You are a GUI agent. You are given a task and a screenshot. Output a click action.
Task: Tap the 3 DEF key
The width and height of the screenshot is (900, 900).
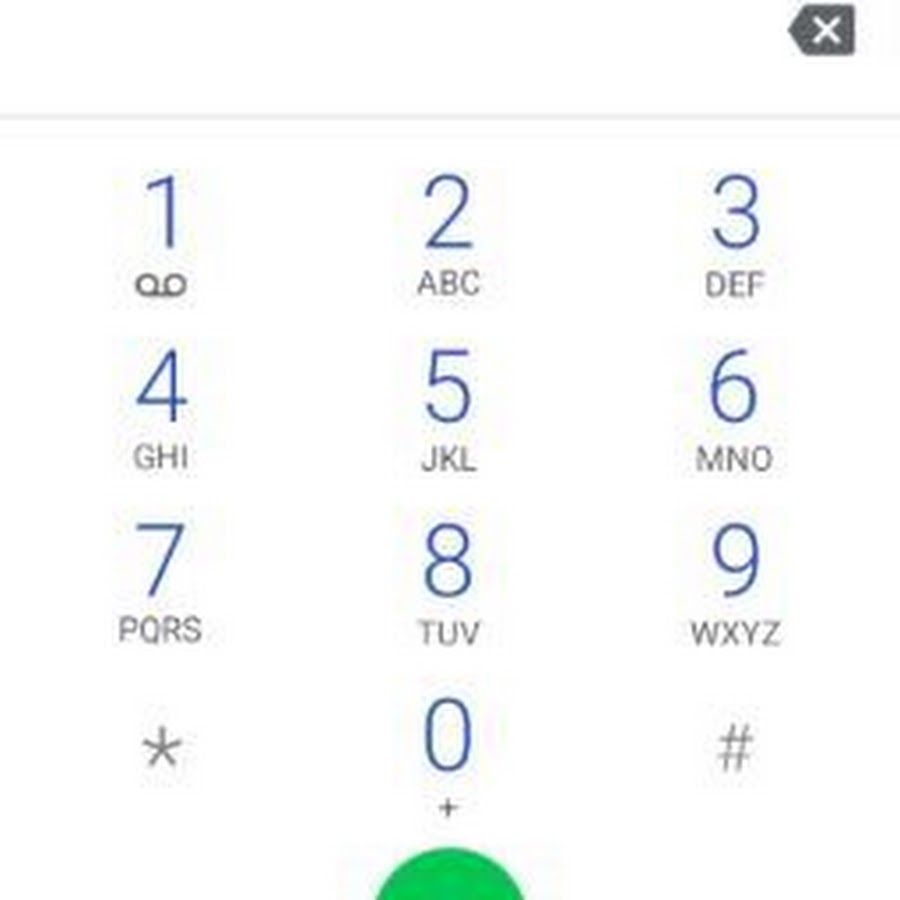click(x=734, y=235)
